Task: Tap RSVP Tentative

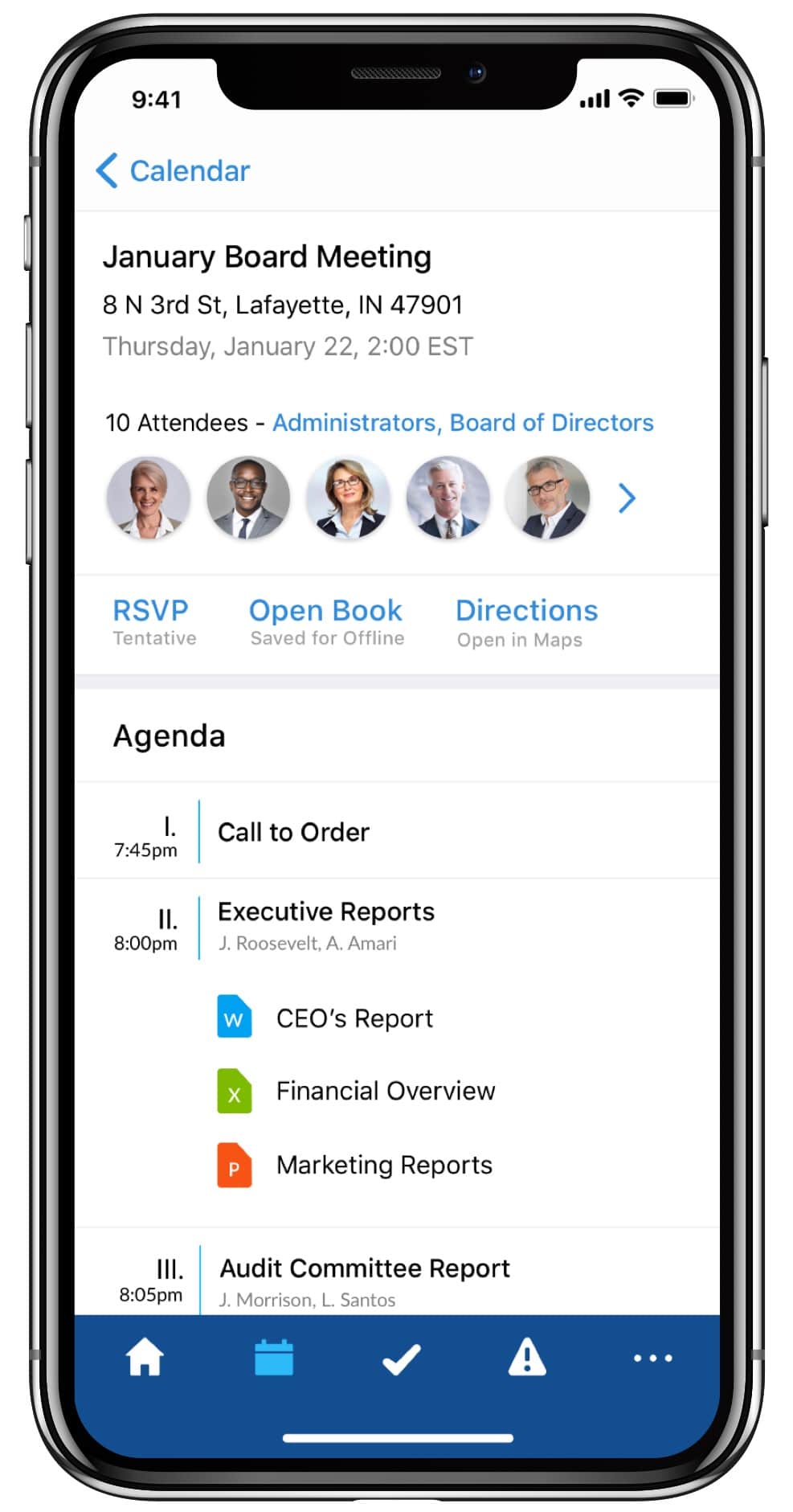Action: tap(153, 621)
